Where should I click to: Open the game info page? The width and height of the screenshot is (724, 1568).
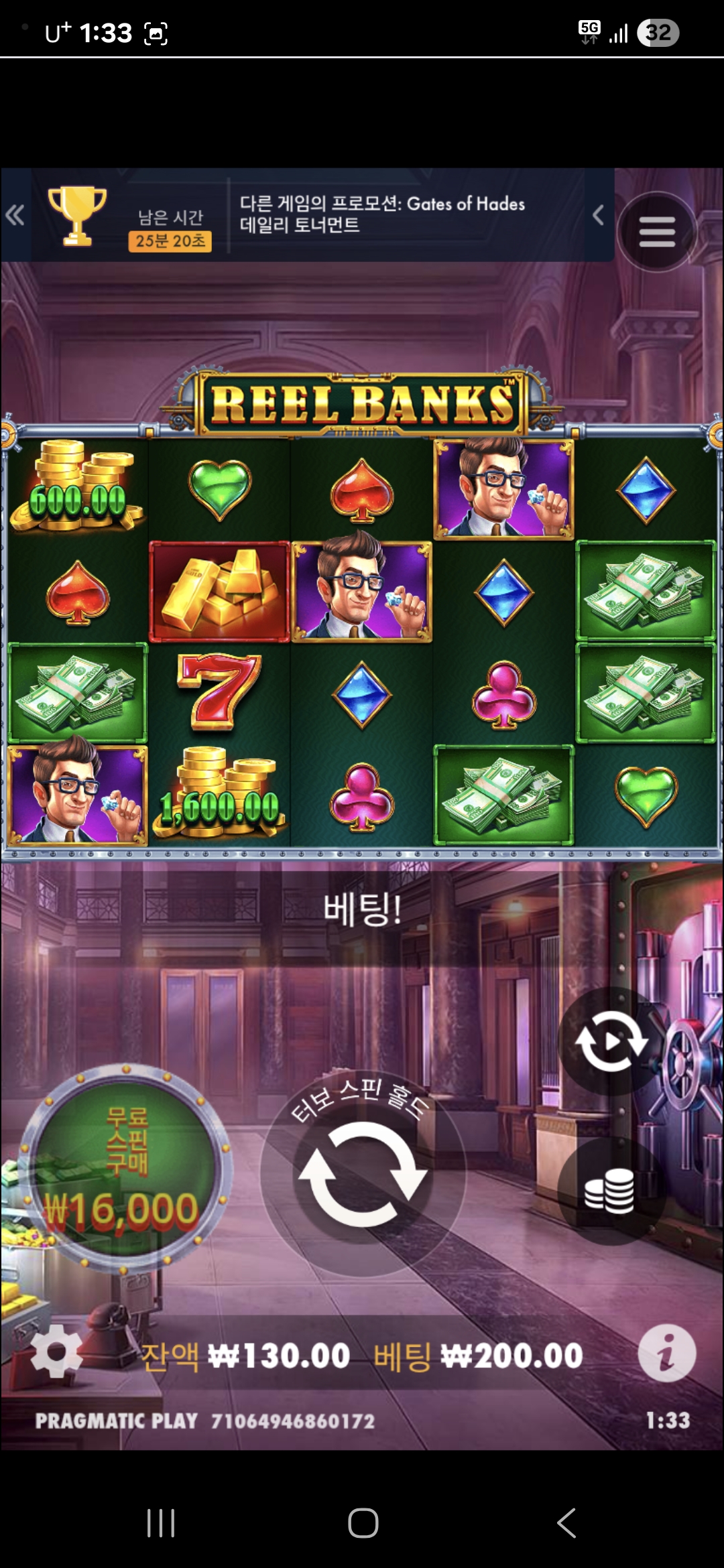click(666, 1353)
